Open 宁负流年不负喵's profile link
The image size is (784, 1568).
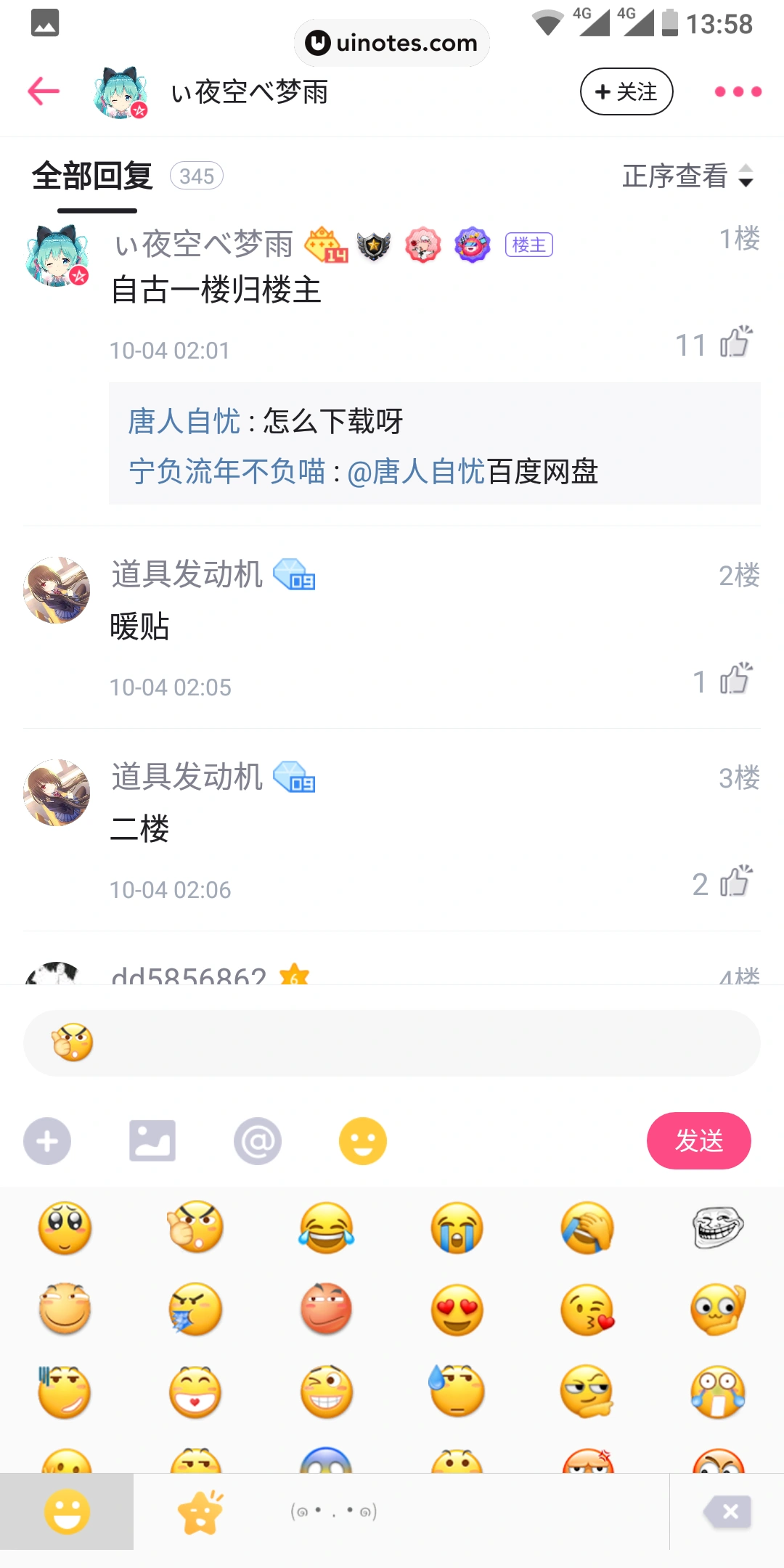226,472
